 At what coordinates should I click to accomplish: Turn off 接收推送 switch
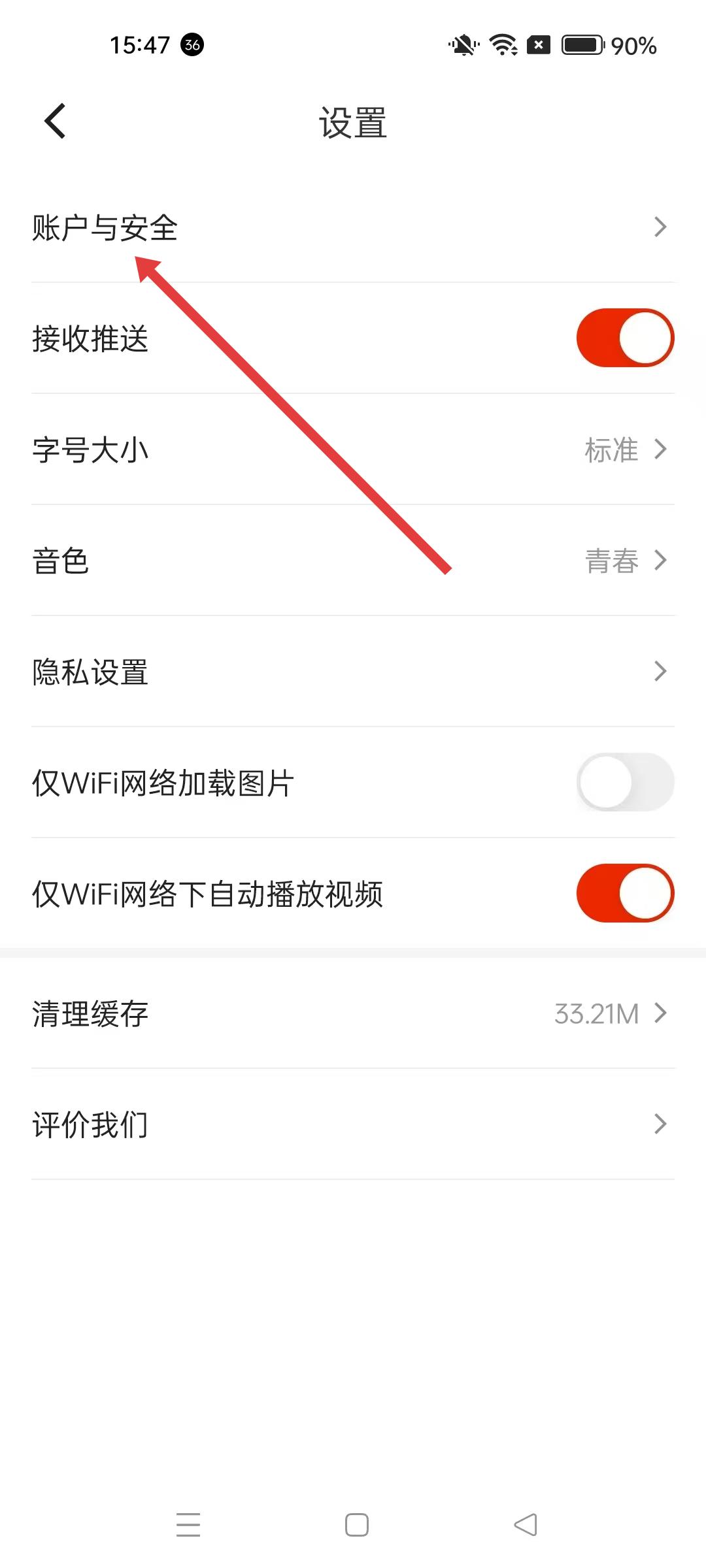pos(624,338)
